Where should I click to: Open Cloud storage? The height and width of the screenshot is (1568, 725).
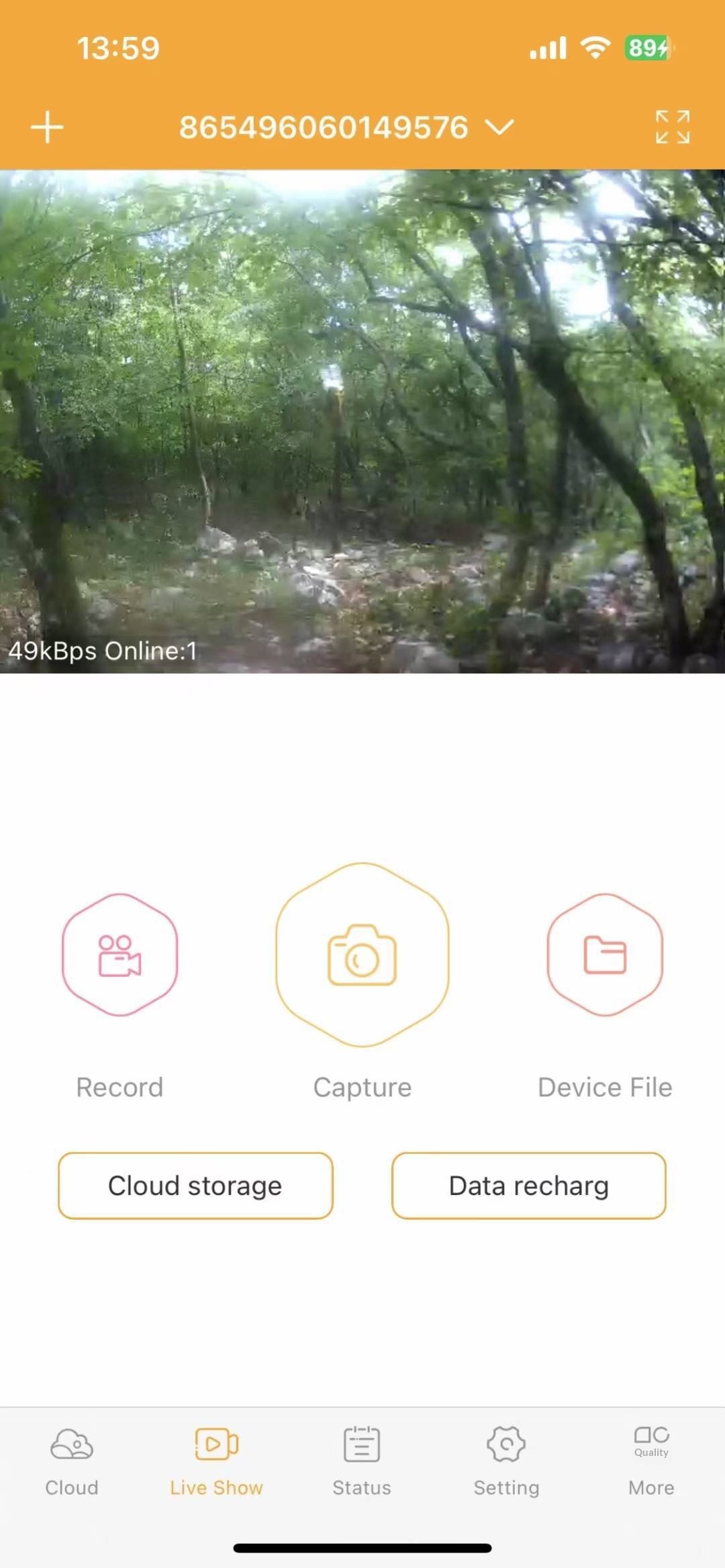pyautogui.click(x=195, y=1186)
